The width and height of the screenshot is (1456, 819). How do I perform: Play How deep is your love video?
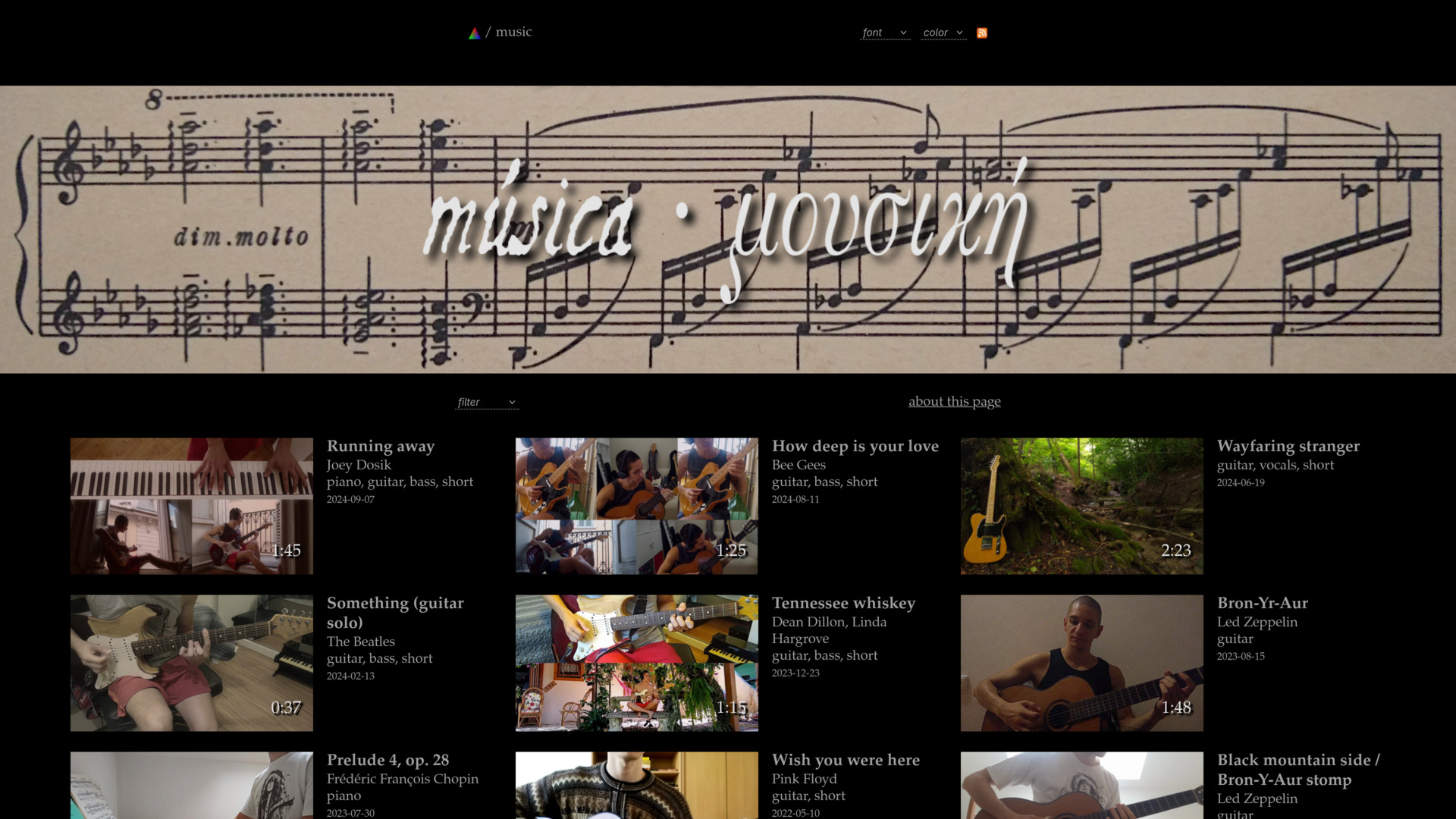click(636, 506)
